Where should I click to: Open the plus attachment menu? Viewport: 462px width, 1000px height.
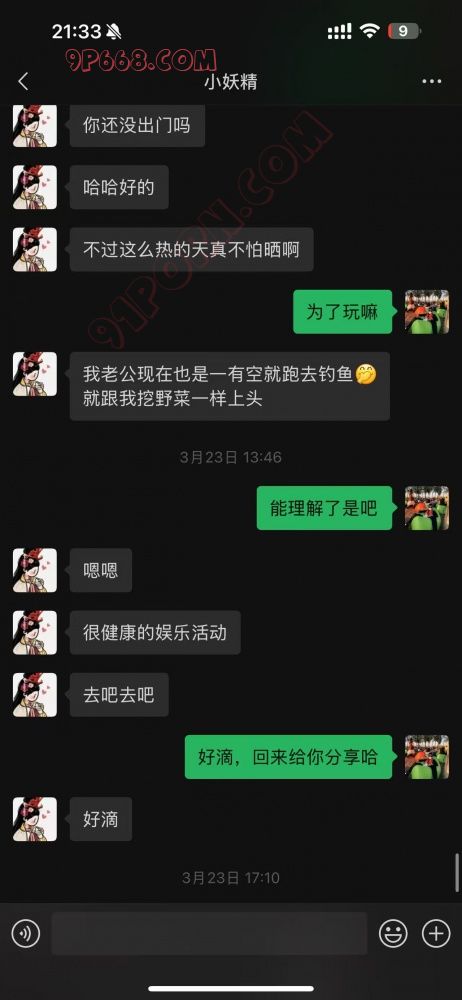pyautogui.click(x=436, y=934)
